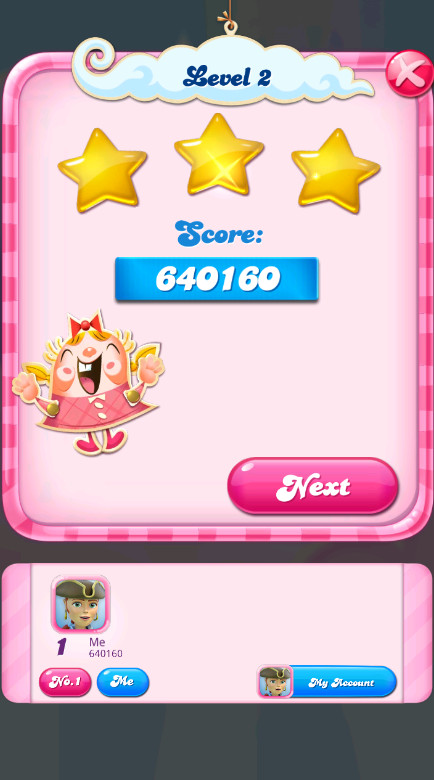The width and height of the screenshot is (434, 780).
Task: Close the Level 2 results dialog
Action: [410, 74]
